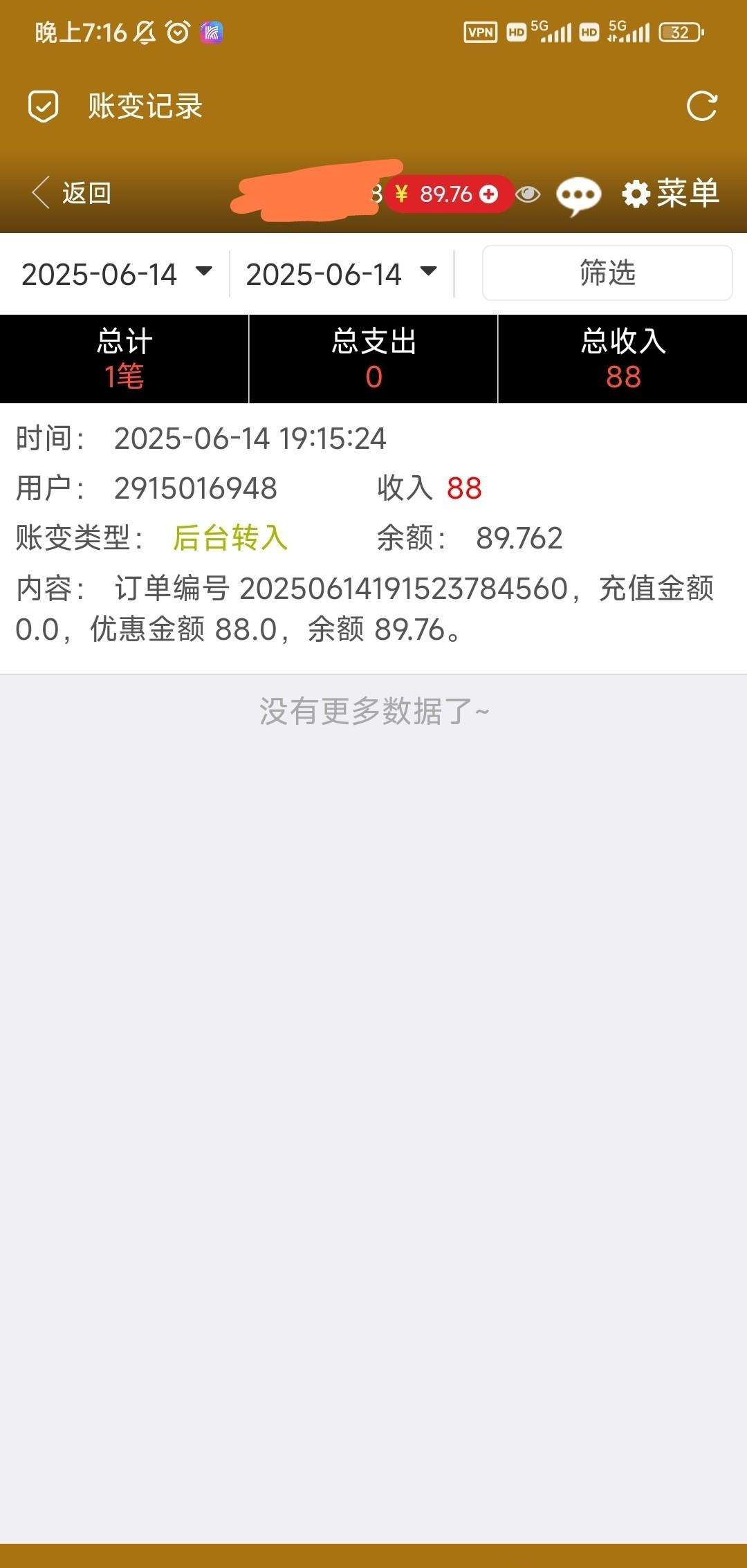Refresh the account change records

(x=701, y=107)
